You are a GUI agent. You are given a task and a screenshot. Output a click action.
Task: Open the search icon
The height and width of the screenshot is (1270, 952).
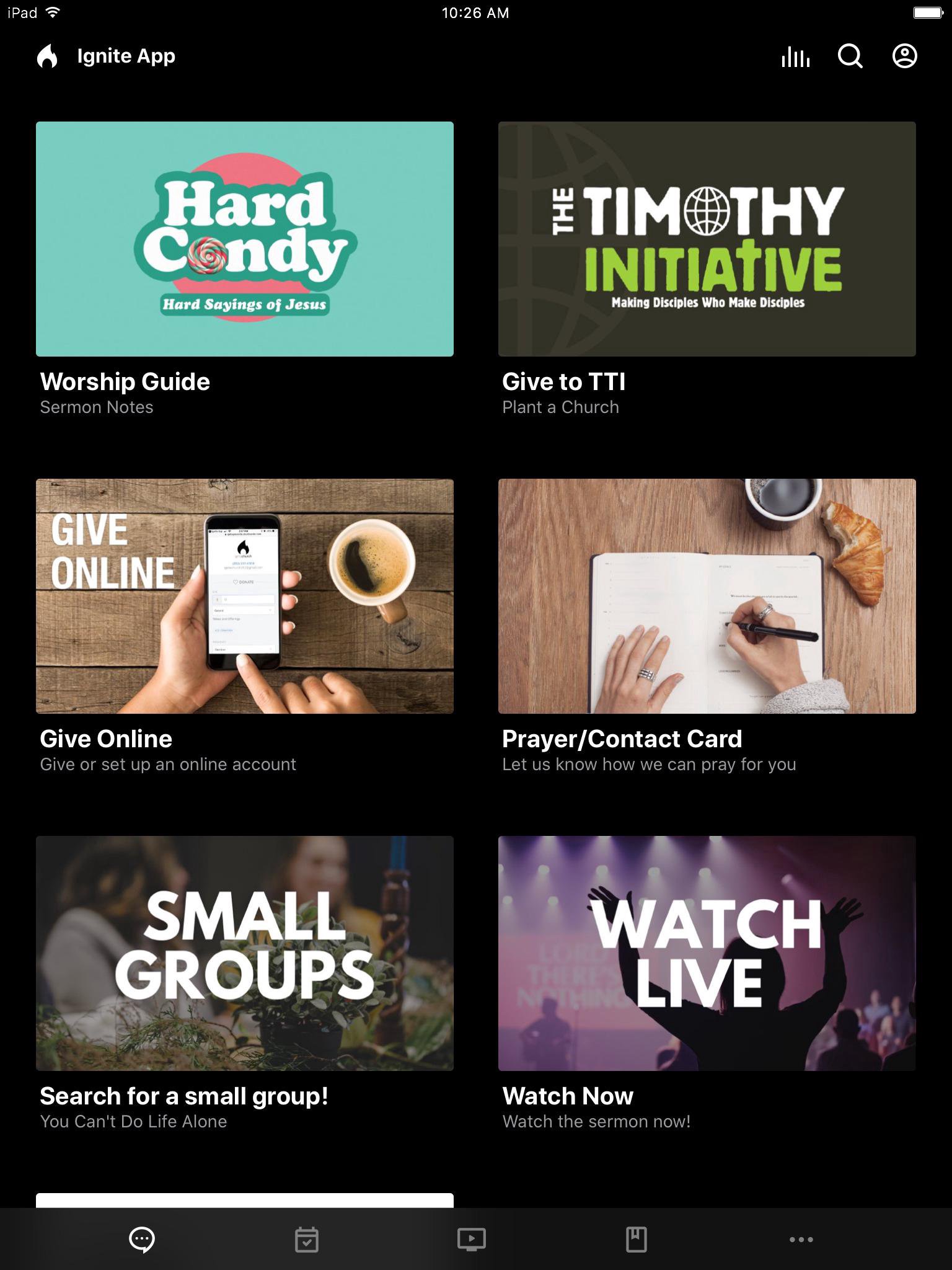pyautogui.click(x=850, y=56)
